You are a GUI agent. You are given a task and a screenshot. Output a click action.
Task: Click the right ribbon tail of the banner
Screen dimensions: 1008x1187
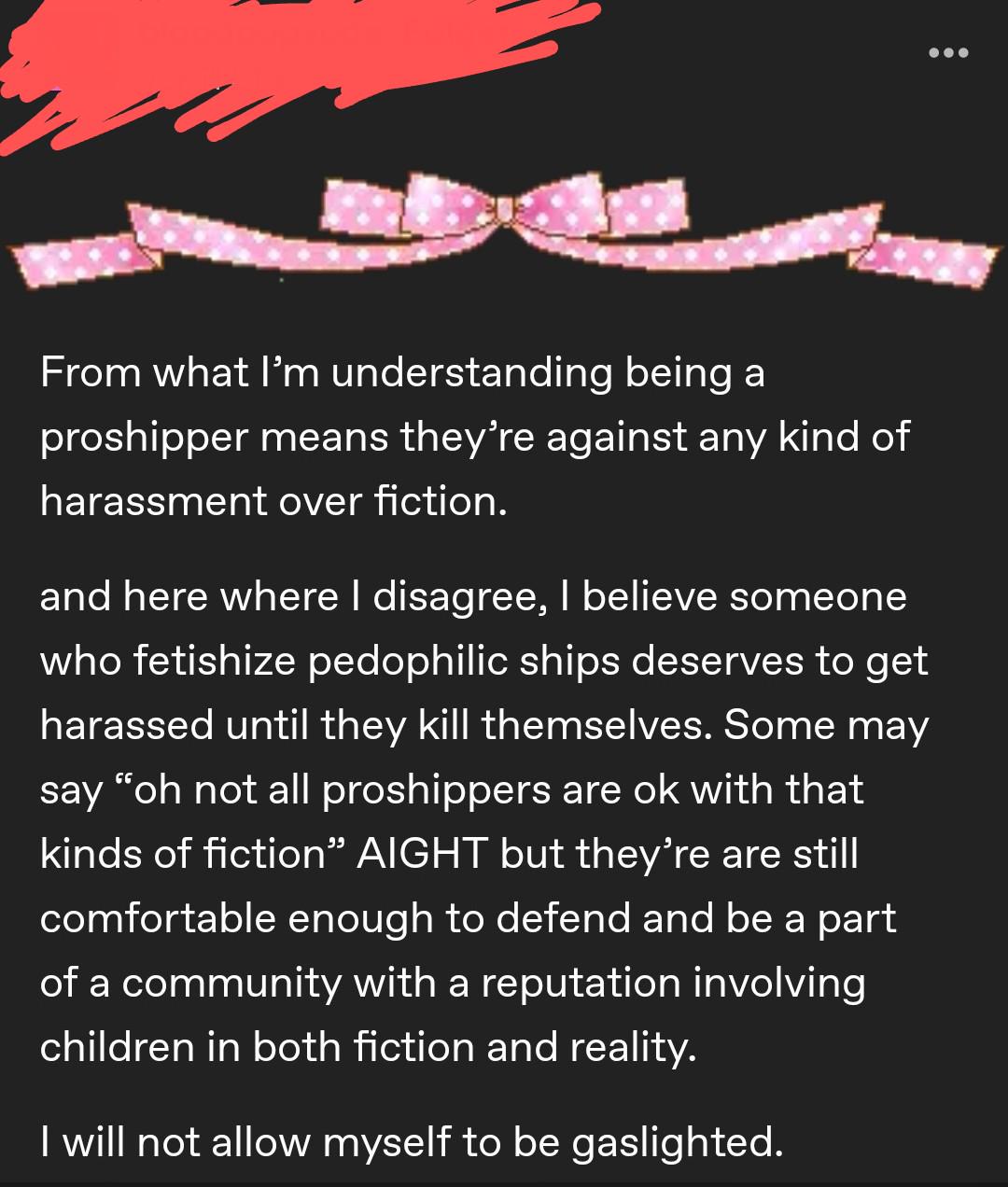pyautogui.click(x=924, y=257)
